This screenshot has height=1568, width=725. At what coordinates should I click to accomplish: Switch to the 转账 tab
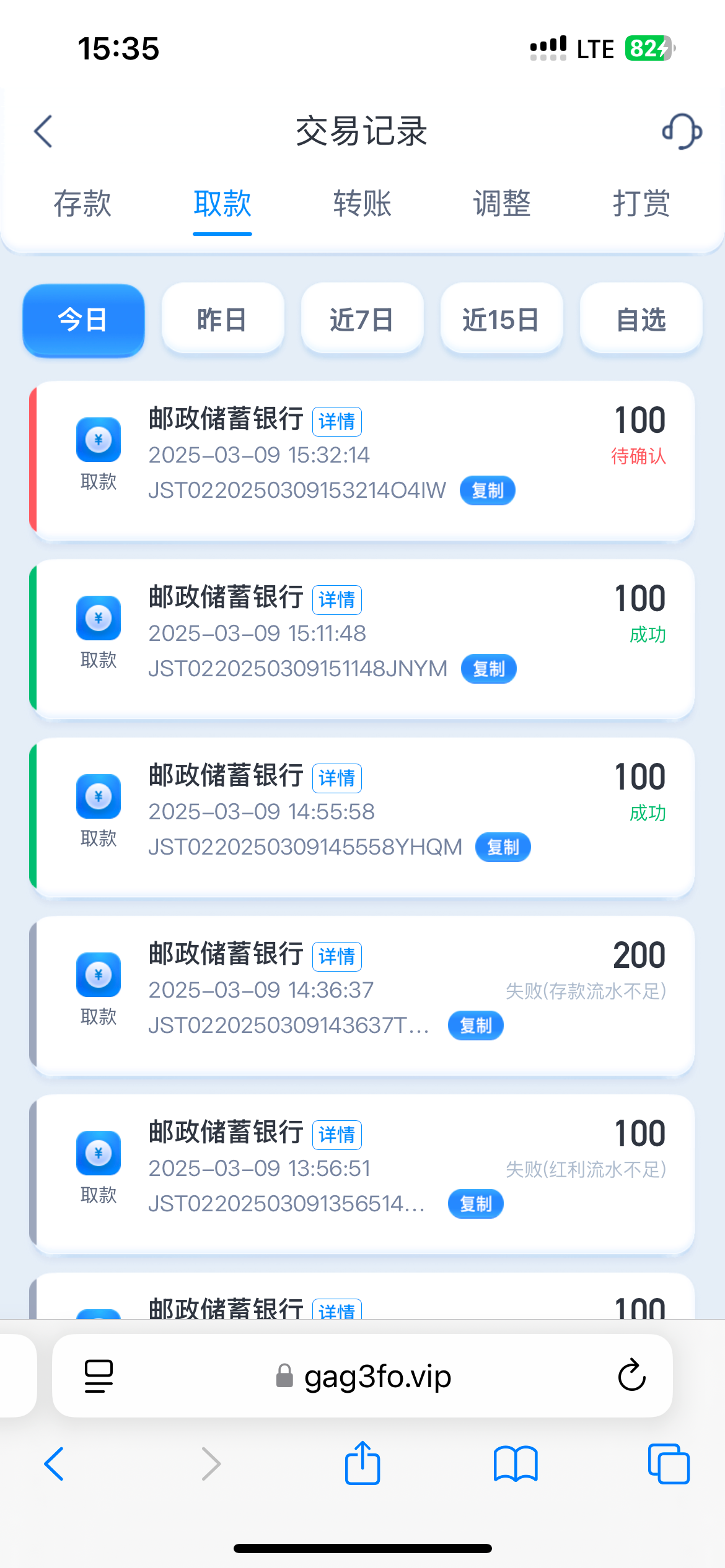click(x=362, y=204)
